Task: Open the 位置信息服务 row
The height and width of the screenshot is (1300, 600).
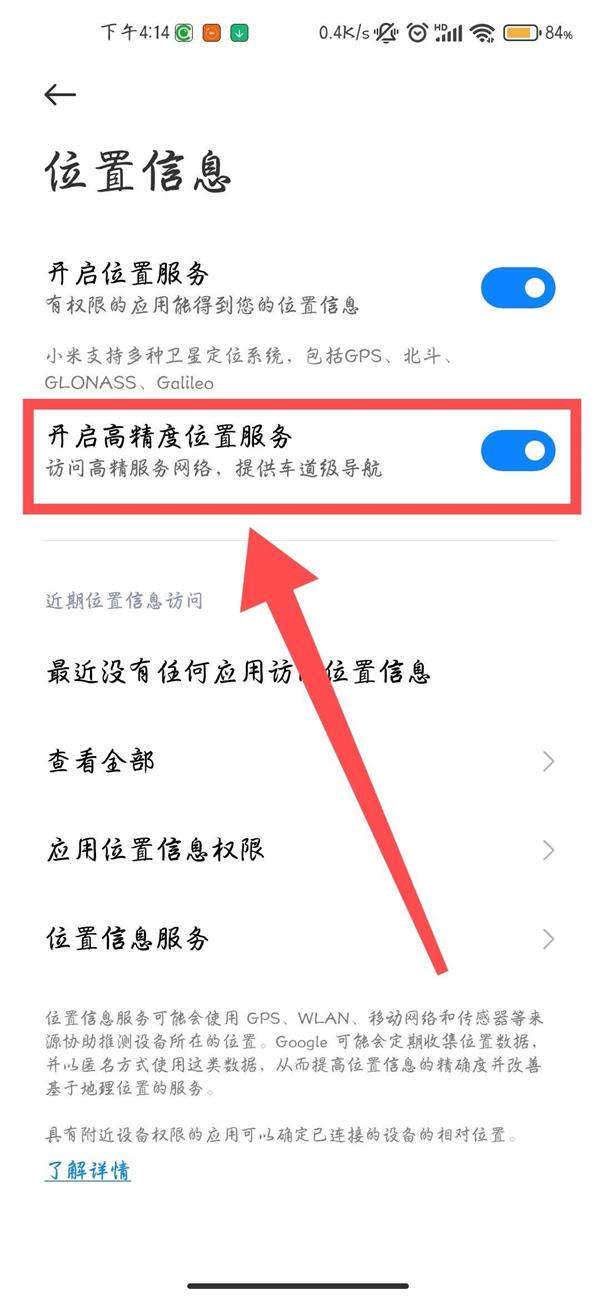Action: [x=300, y=939]
